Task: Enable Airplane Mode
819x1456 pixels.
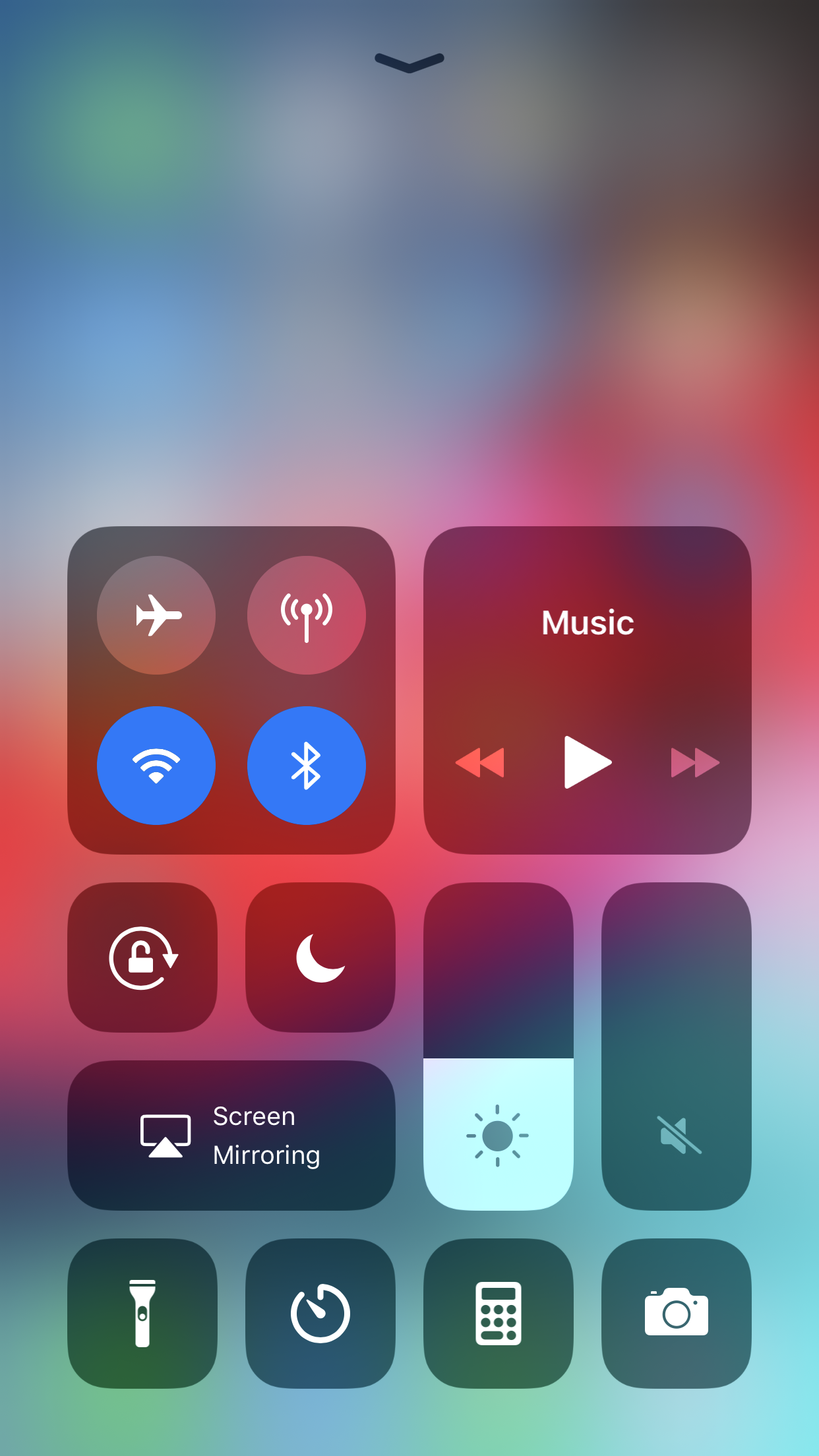Action: click(156, 615)
